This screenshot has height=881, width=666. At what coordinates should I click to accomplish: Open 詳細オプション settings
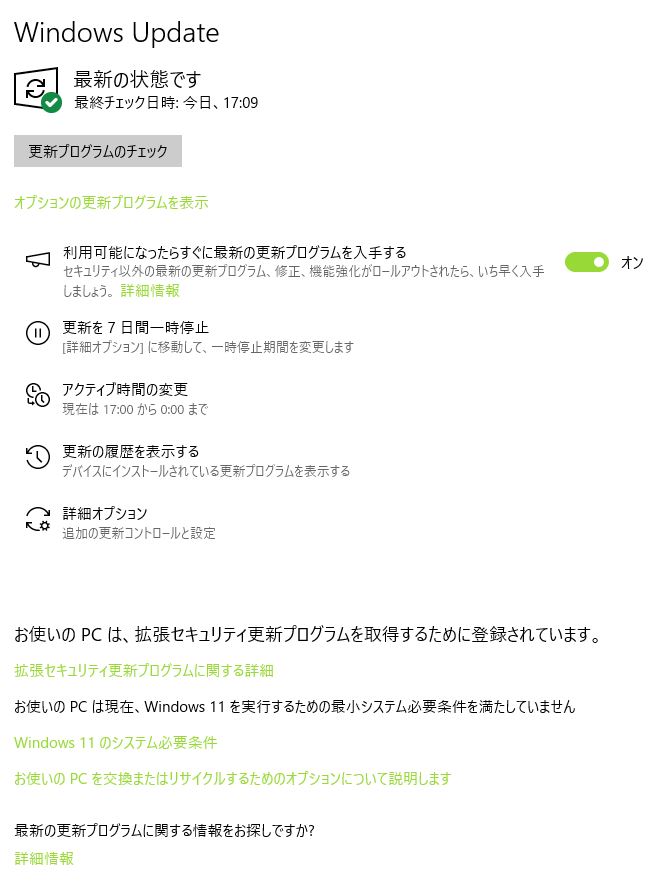(x=105, y=513)
